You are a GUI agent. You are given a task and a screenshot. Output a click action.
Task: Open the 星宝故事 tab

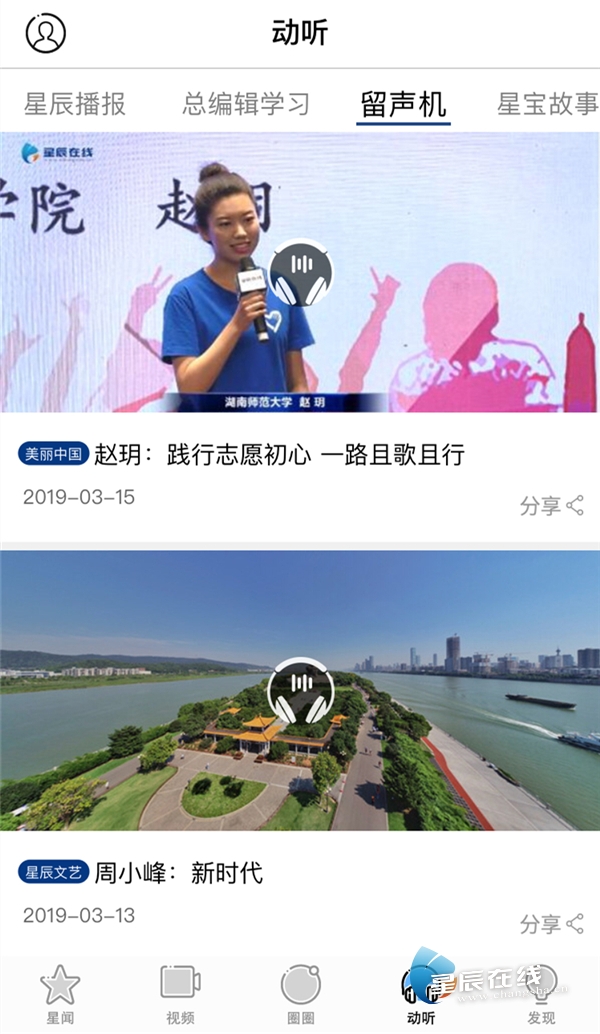pos(547,104)
